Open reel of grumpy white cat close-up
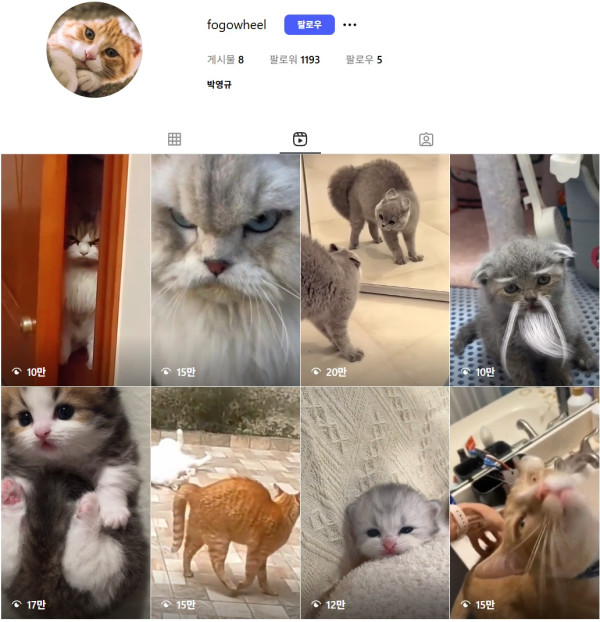 point(225,270)
